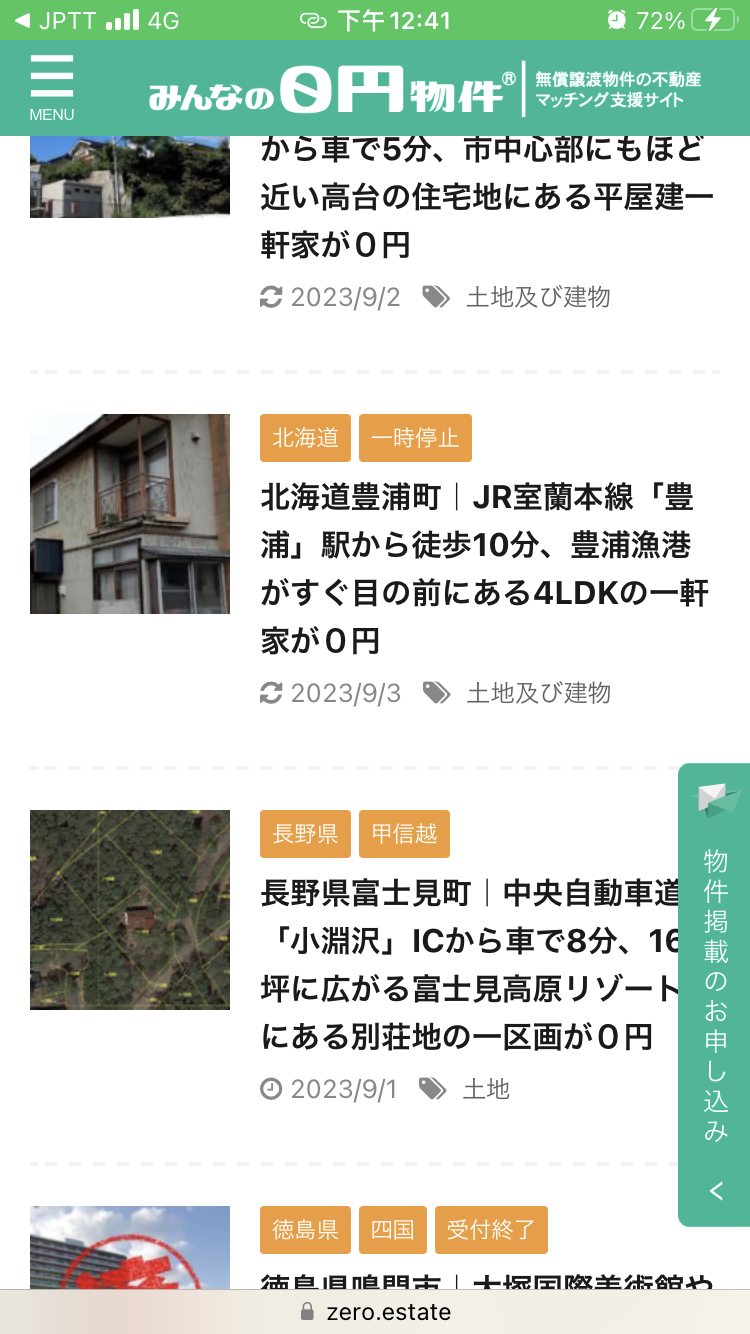Image resolution: width=750 pixels, height=1334 pixels.
Task: Open the MENU hamburger button
Action: pos(51,88)
